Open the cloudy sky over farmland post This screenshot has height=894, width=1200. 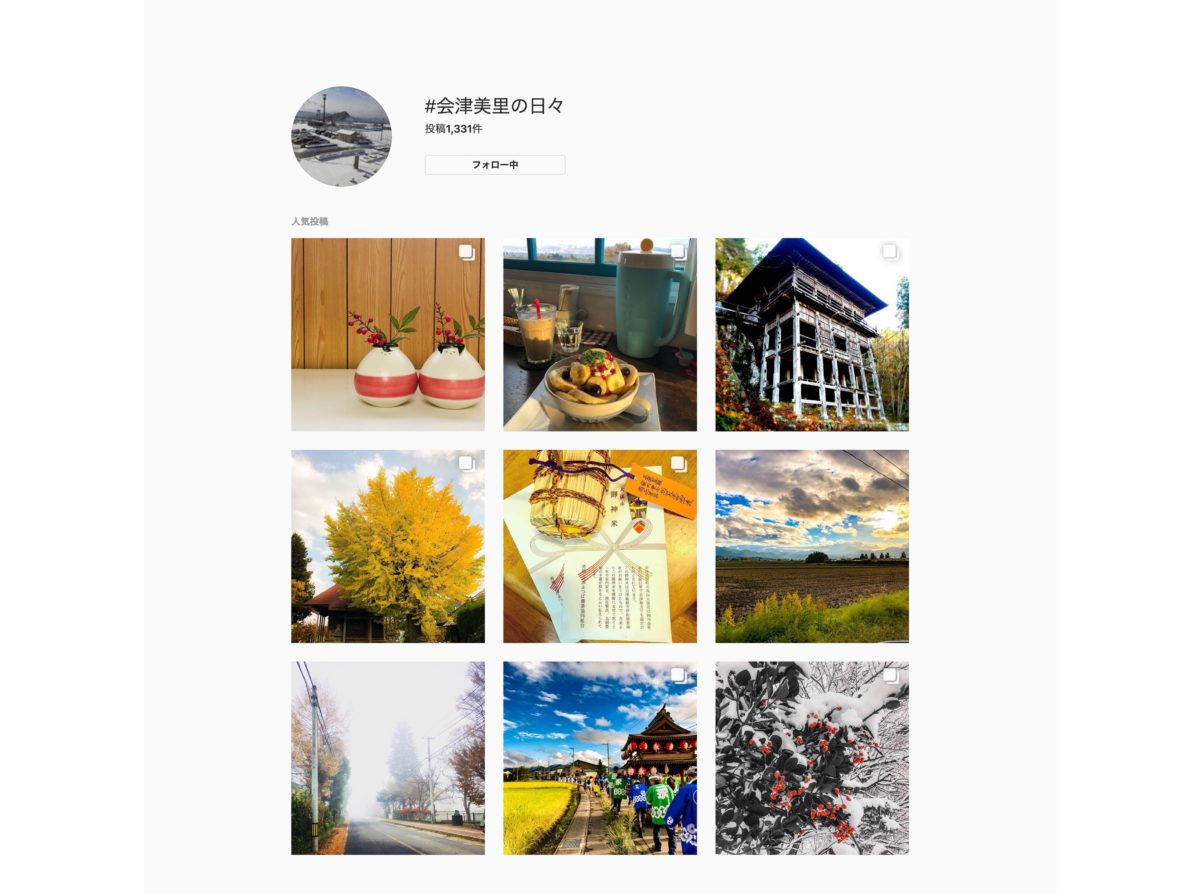coord(812,546)
